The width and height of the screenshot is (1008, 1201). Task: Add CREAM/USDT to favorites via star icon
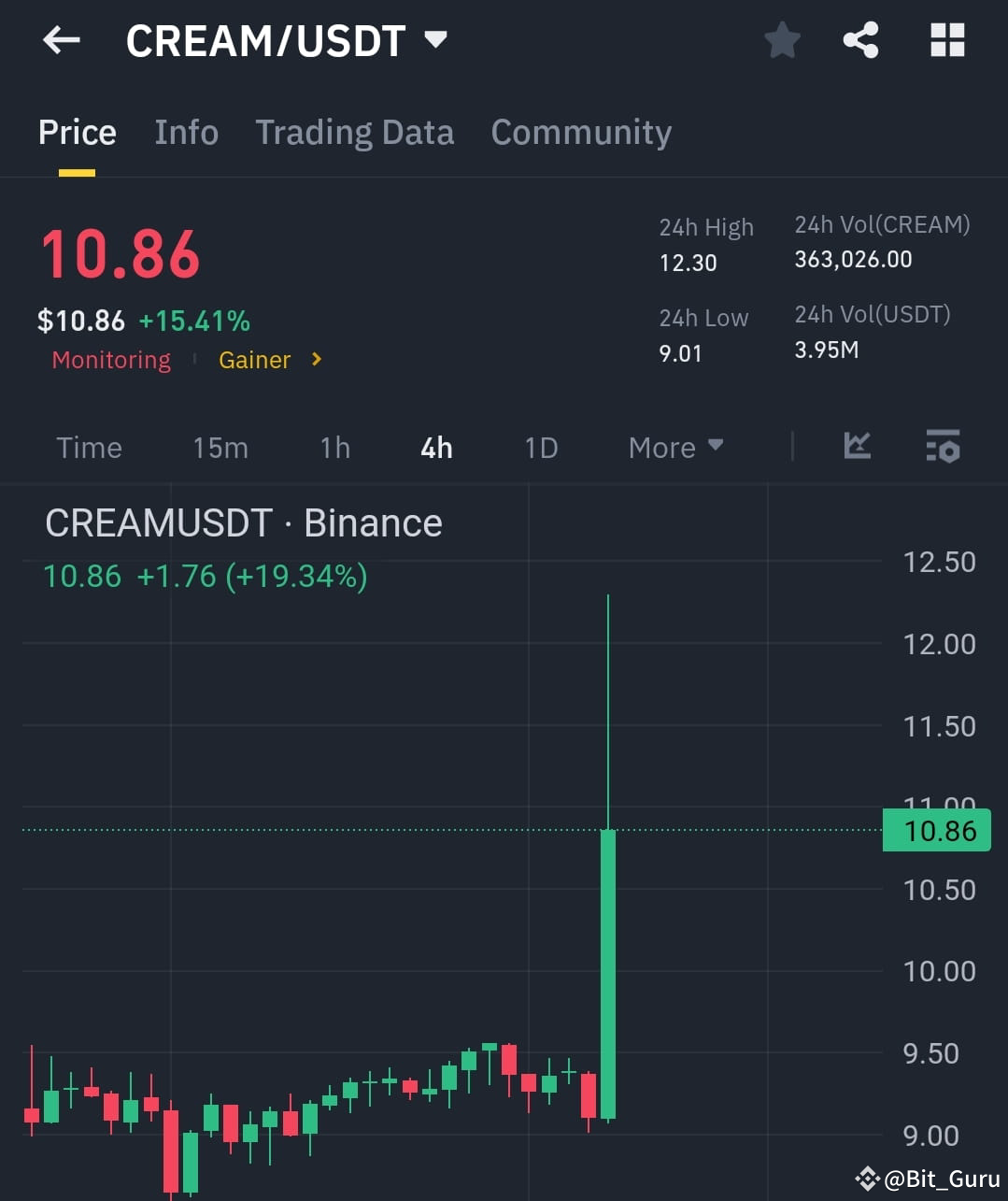[x=782, y=40]
